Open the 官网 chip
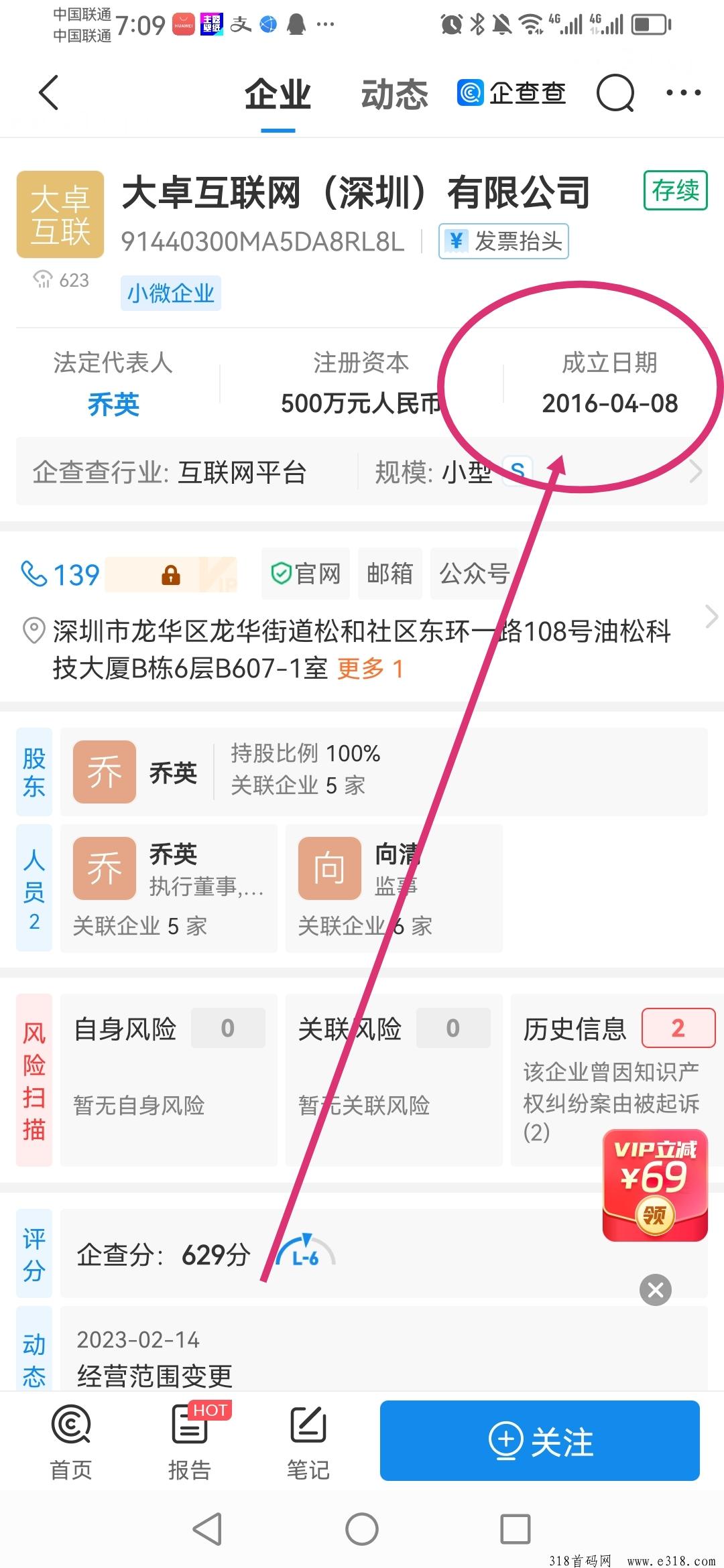 306,574
